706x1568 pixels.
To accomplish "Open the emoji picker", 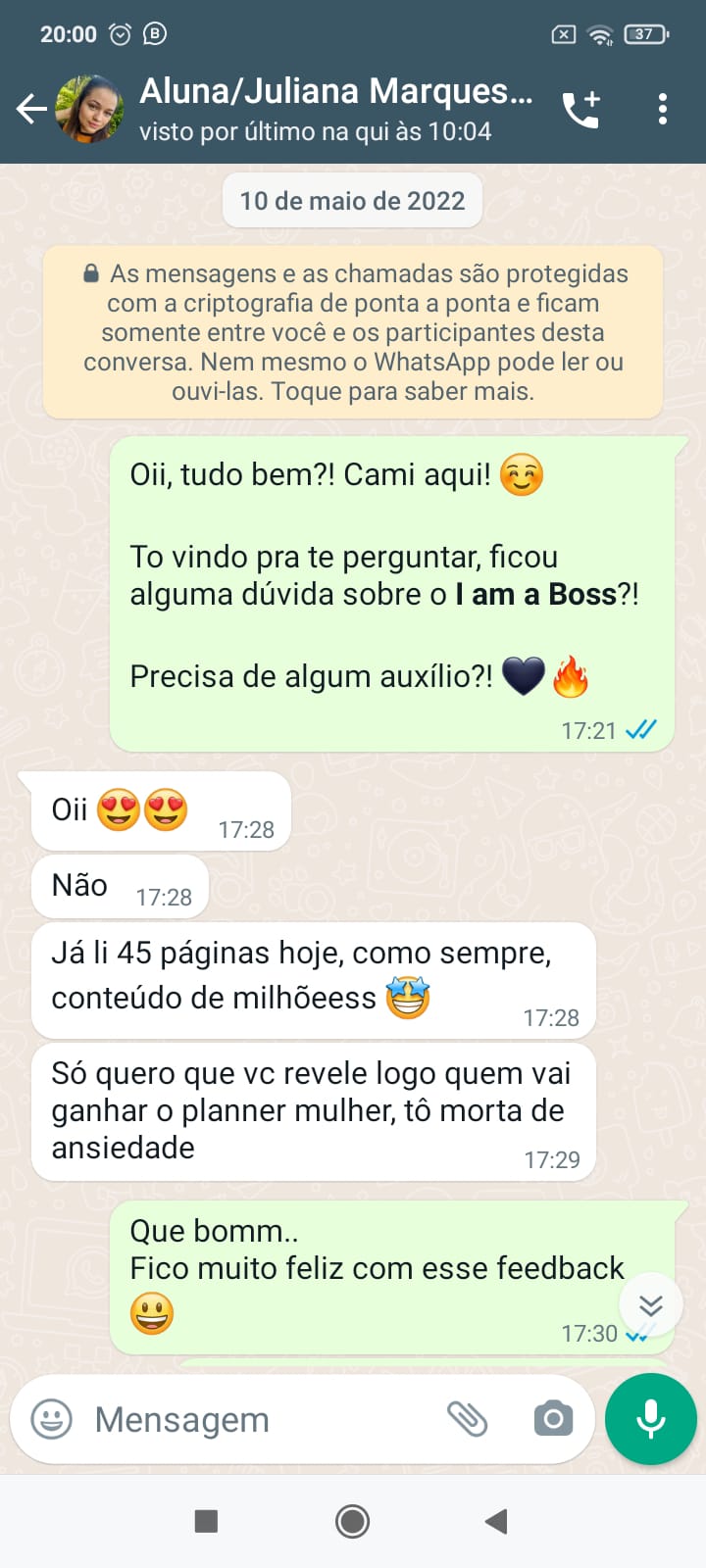I will pyautogui.click(x=52, y=1418).
